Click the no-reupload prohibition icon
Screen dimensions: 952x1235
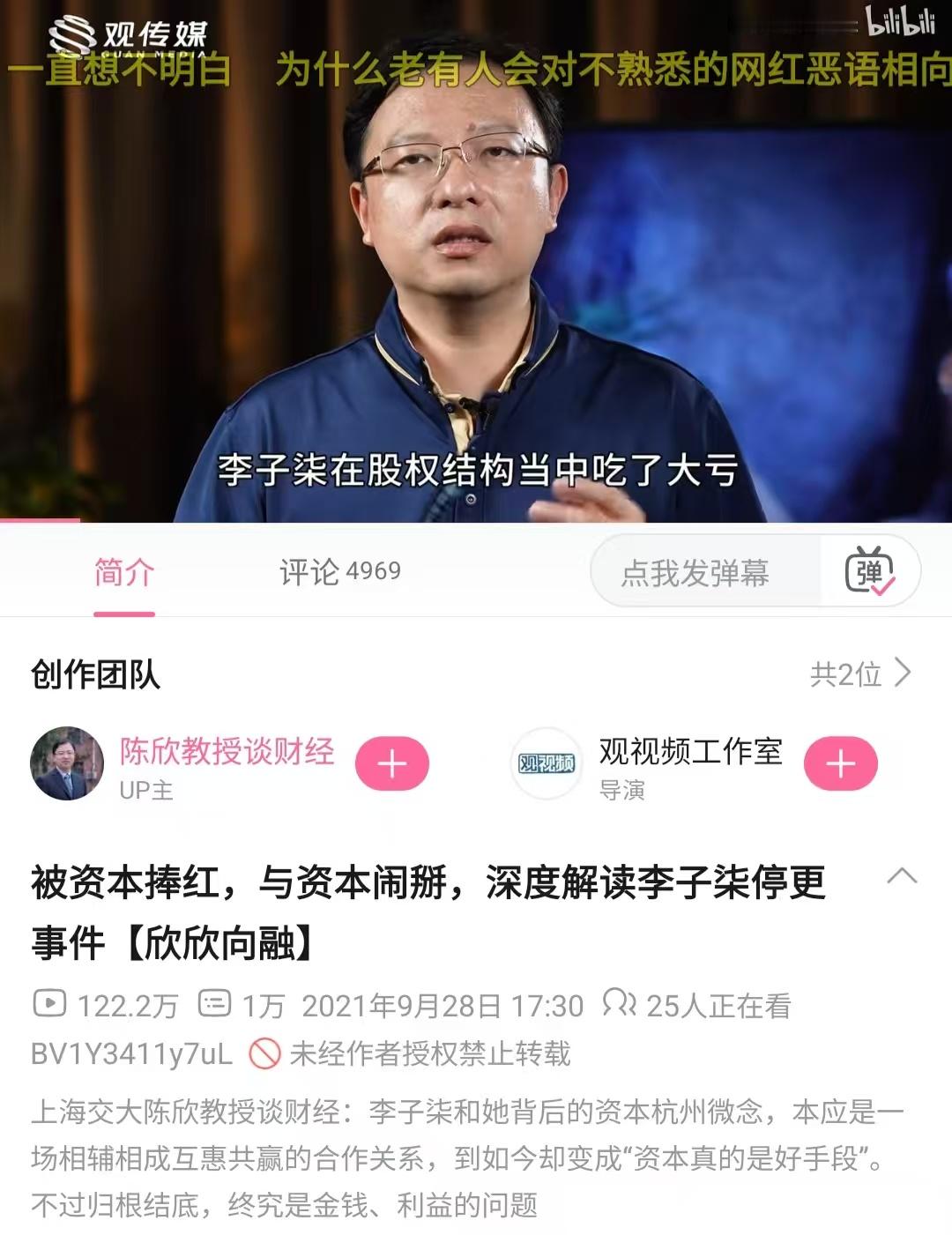click(x=265, y=1054)
